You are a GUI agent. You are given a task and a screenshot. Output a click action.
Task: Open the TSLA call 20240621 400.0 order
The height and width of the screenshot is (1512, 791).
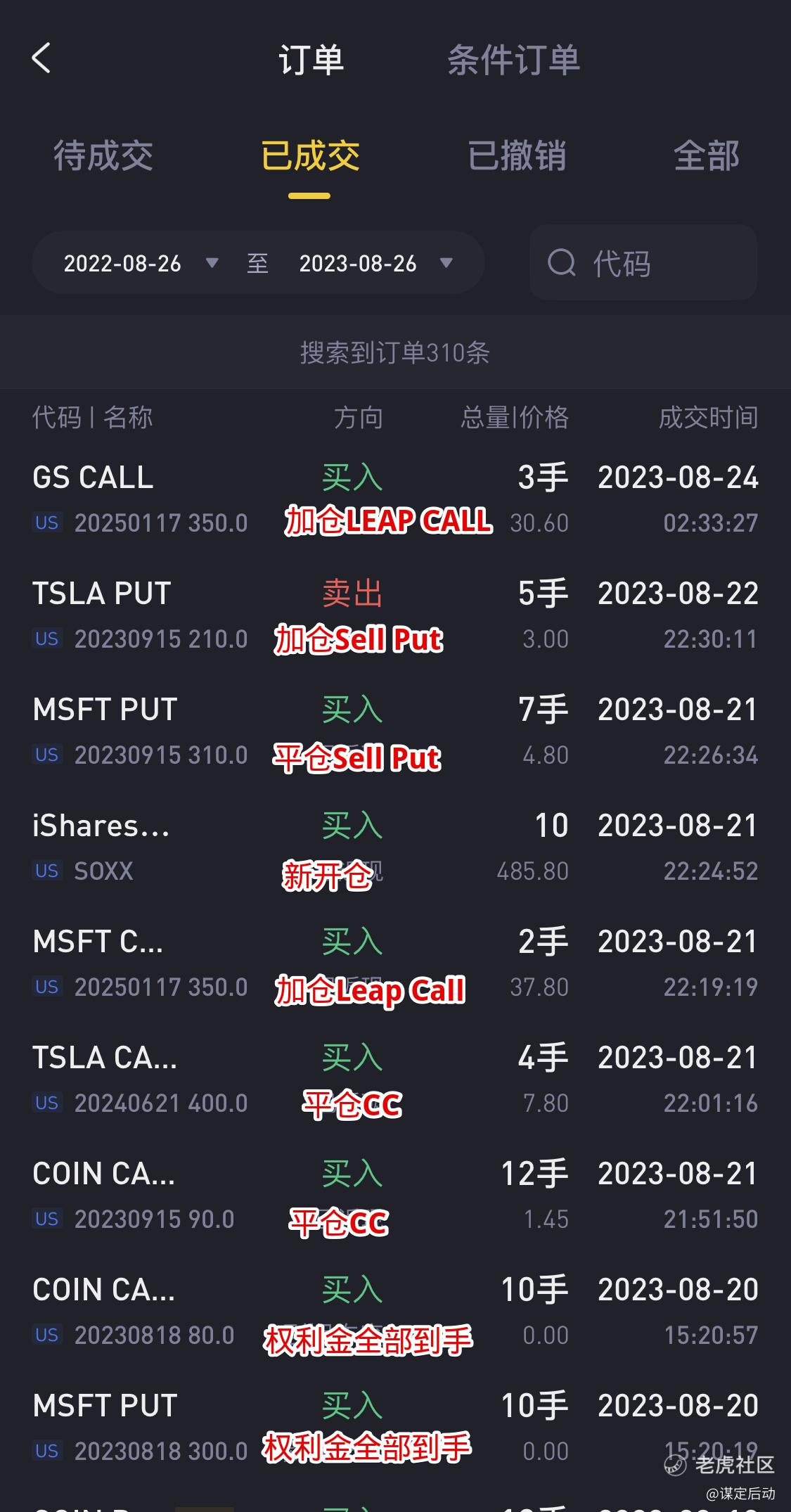(395, 1080)
